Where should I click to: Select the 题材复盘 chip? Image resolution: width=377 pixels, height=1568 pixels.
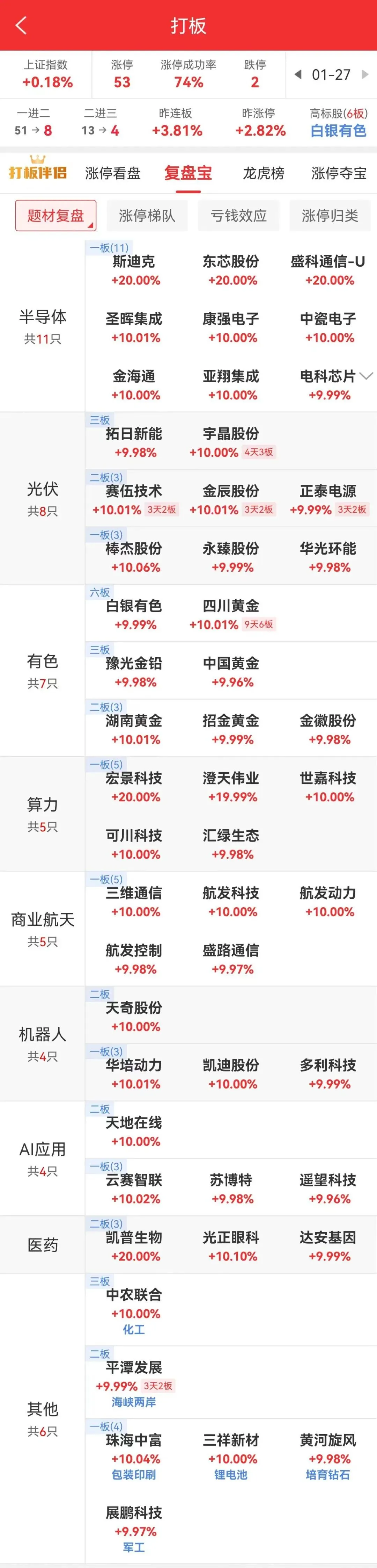click(56, 216)
